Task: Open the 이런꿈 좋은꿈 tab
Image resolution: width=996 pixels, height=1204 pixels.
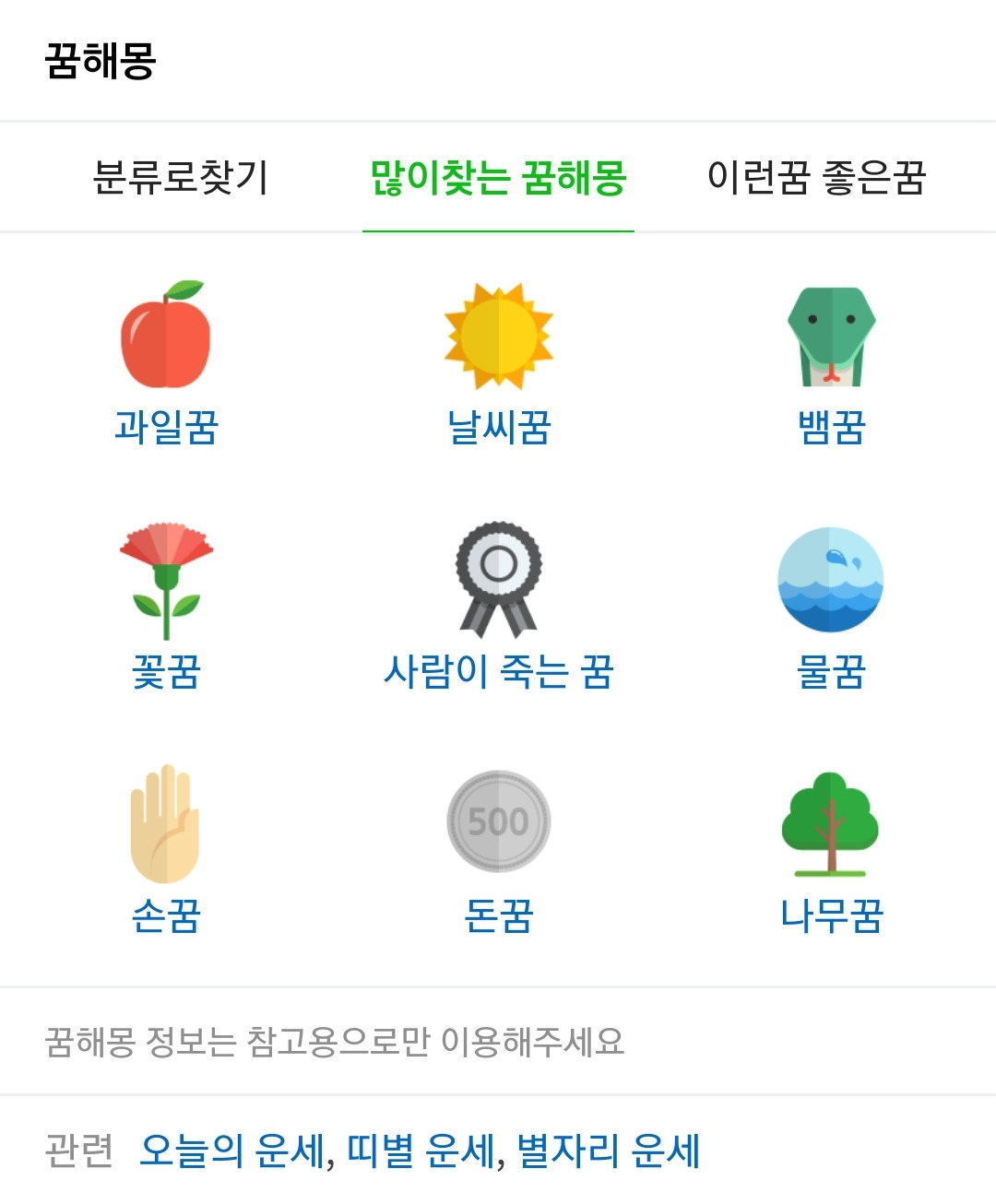Action: pyautogui.click(x=816, y=178)
